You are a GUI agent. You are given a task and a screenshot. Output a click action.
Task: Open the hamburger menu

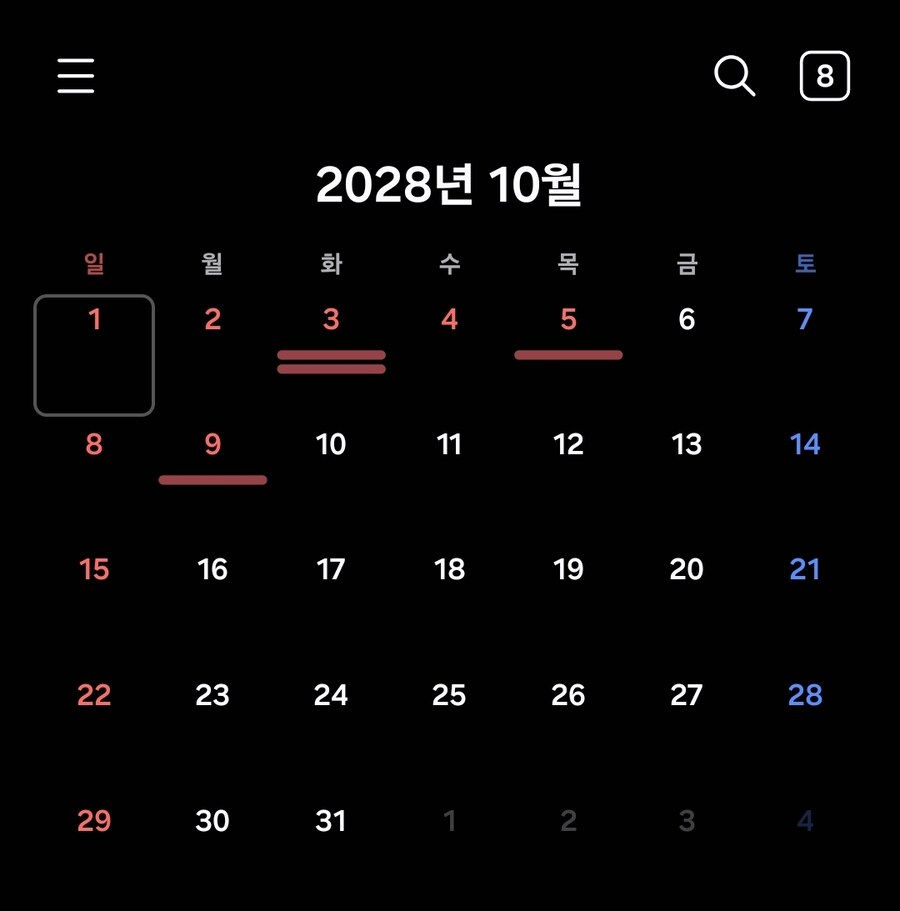pos(76,76)
